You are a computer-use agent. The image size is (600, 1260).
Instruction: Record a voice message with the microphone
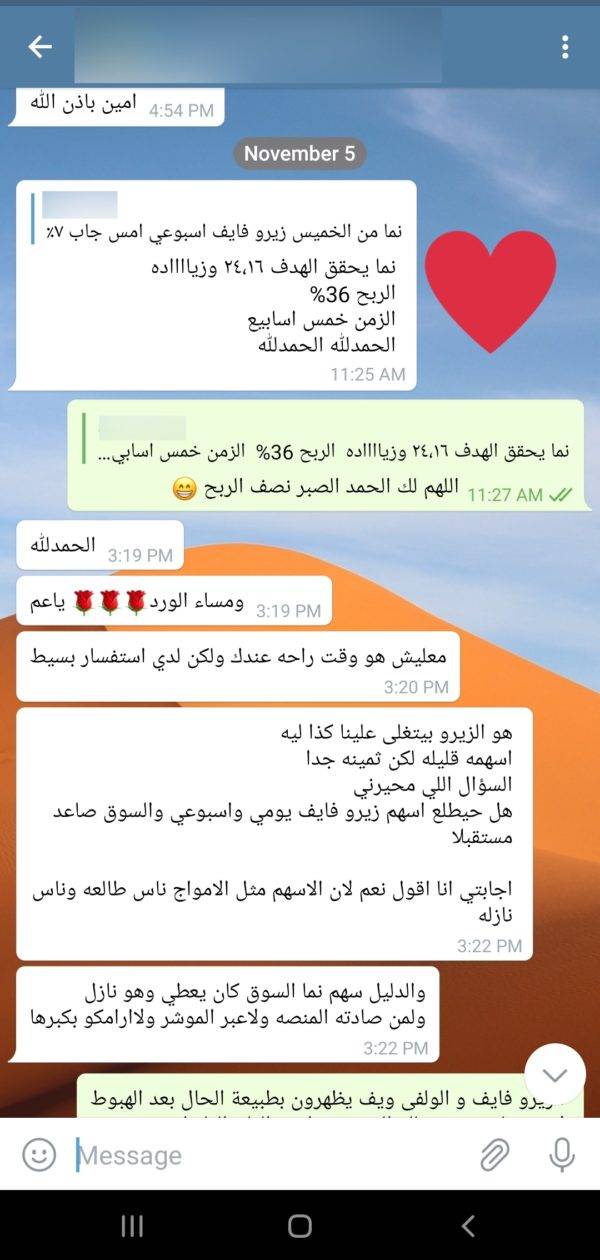tap(562, 1155)
